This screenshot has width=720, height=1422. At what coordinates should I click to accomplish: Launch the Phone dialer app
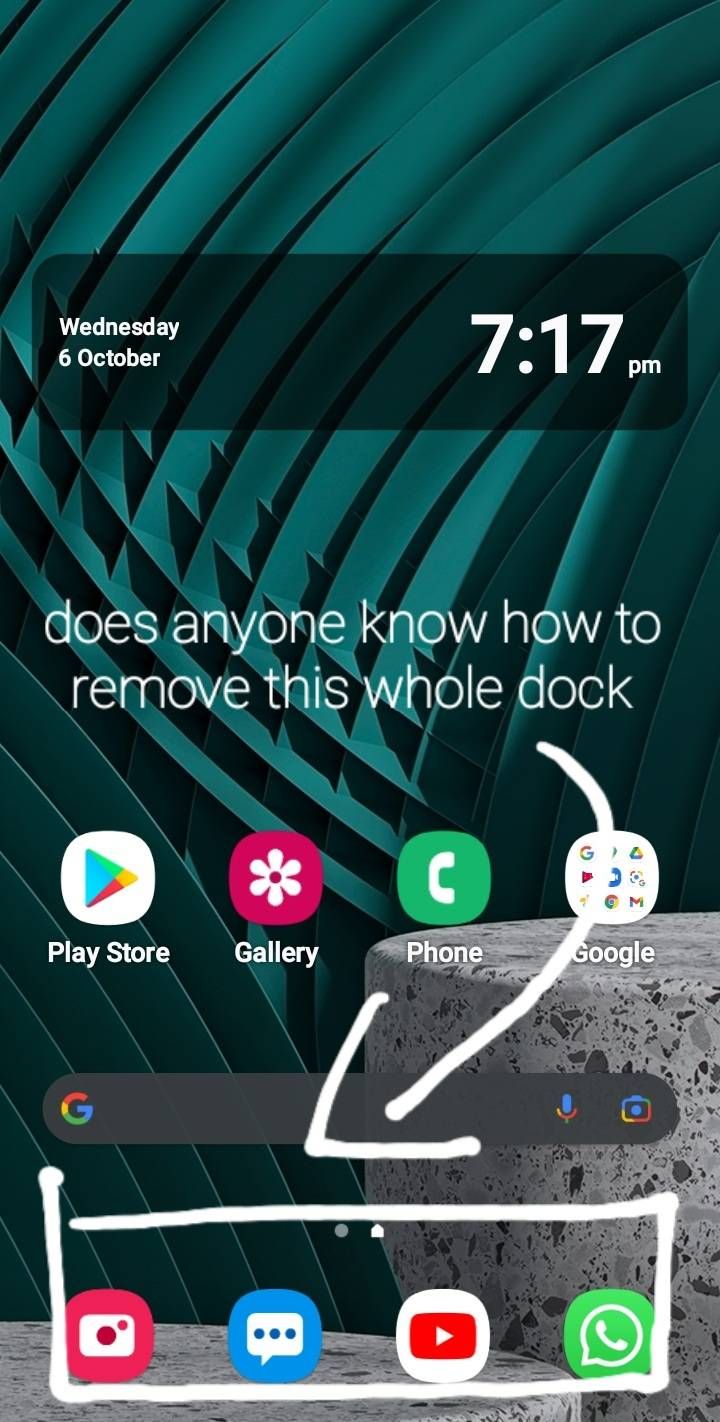tap(444, 878)
